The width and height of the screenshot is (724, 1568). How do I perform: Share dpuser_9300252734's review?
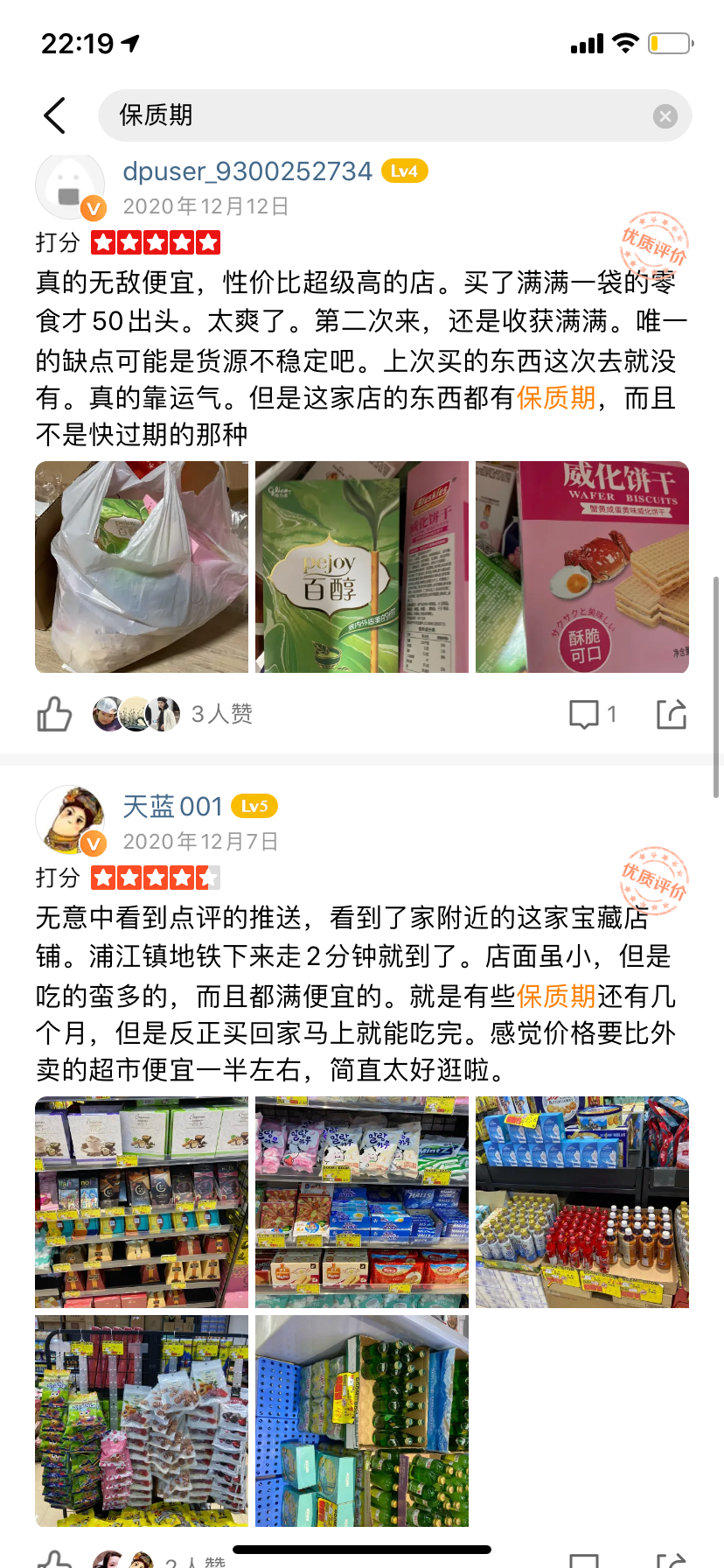[x=672, y=714]
